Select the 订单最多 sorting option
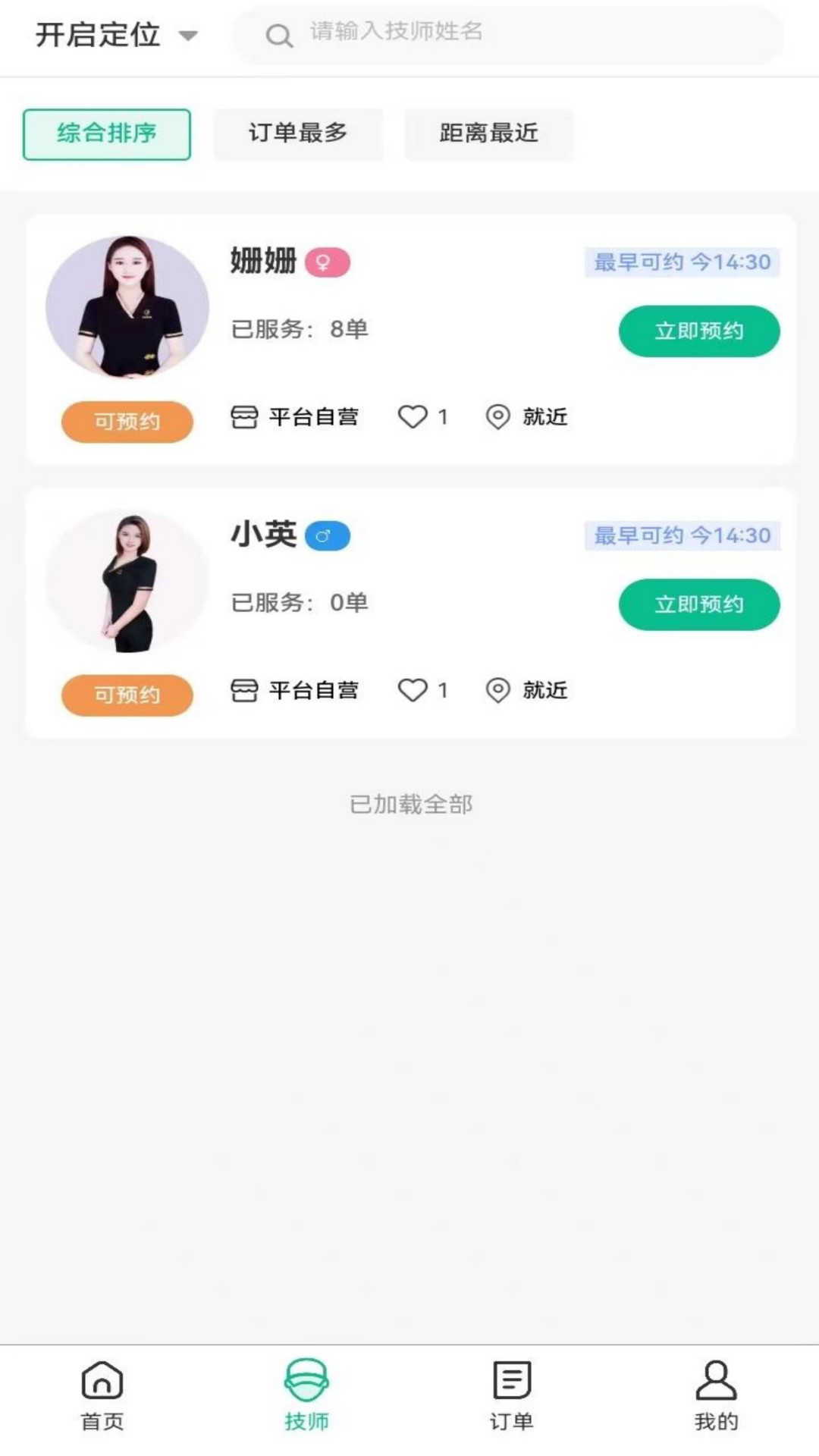Image resolution: width=819 pixels, height=1456 pixels. [297, 133]
